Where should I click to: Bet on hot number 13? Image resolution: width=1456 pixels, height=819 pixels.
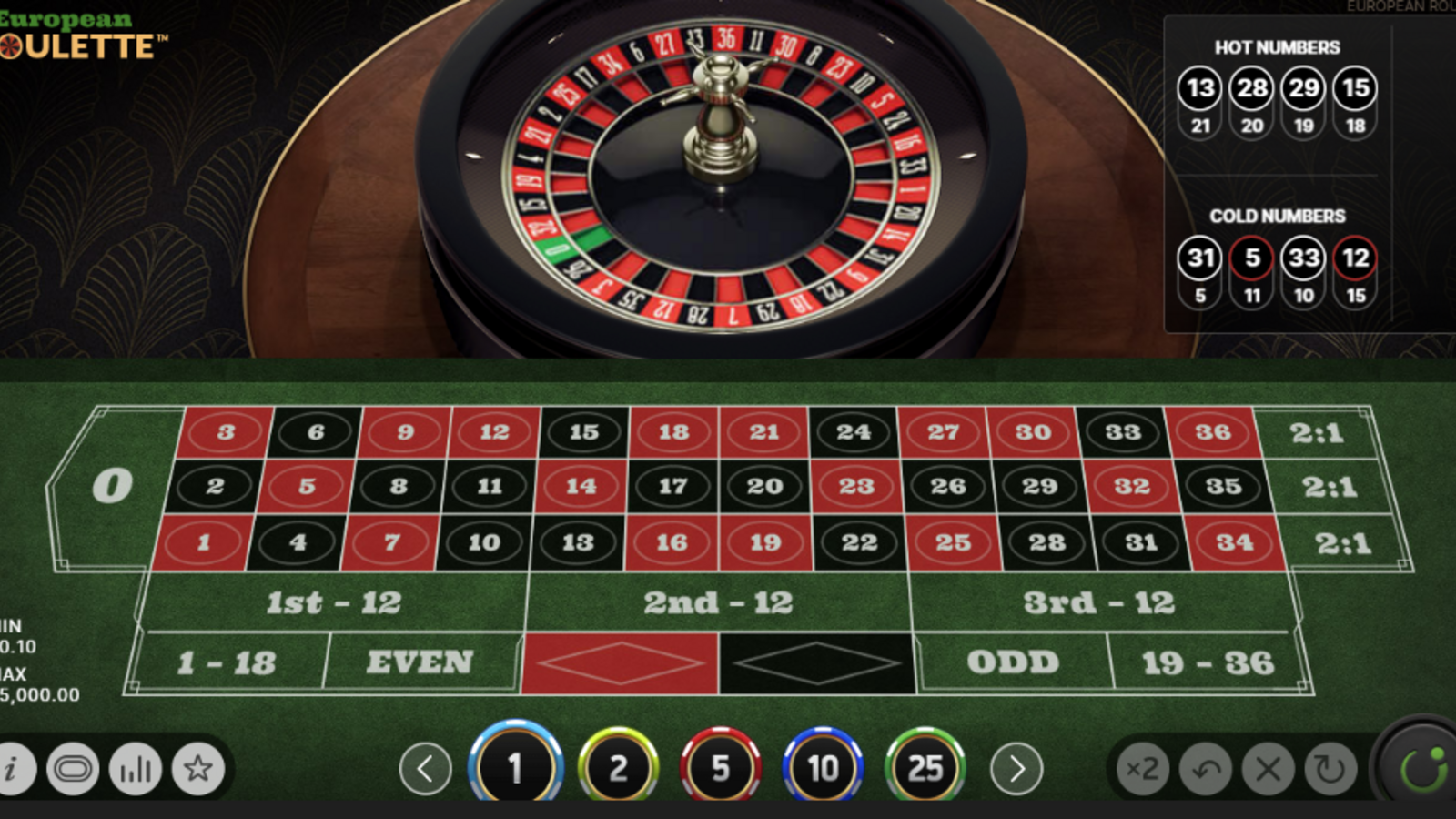coord(1200,88)
